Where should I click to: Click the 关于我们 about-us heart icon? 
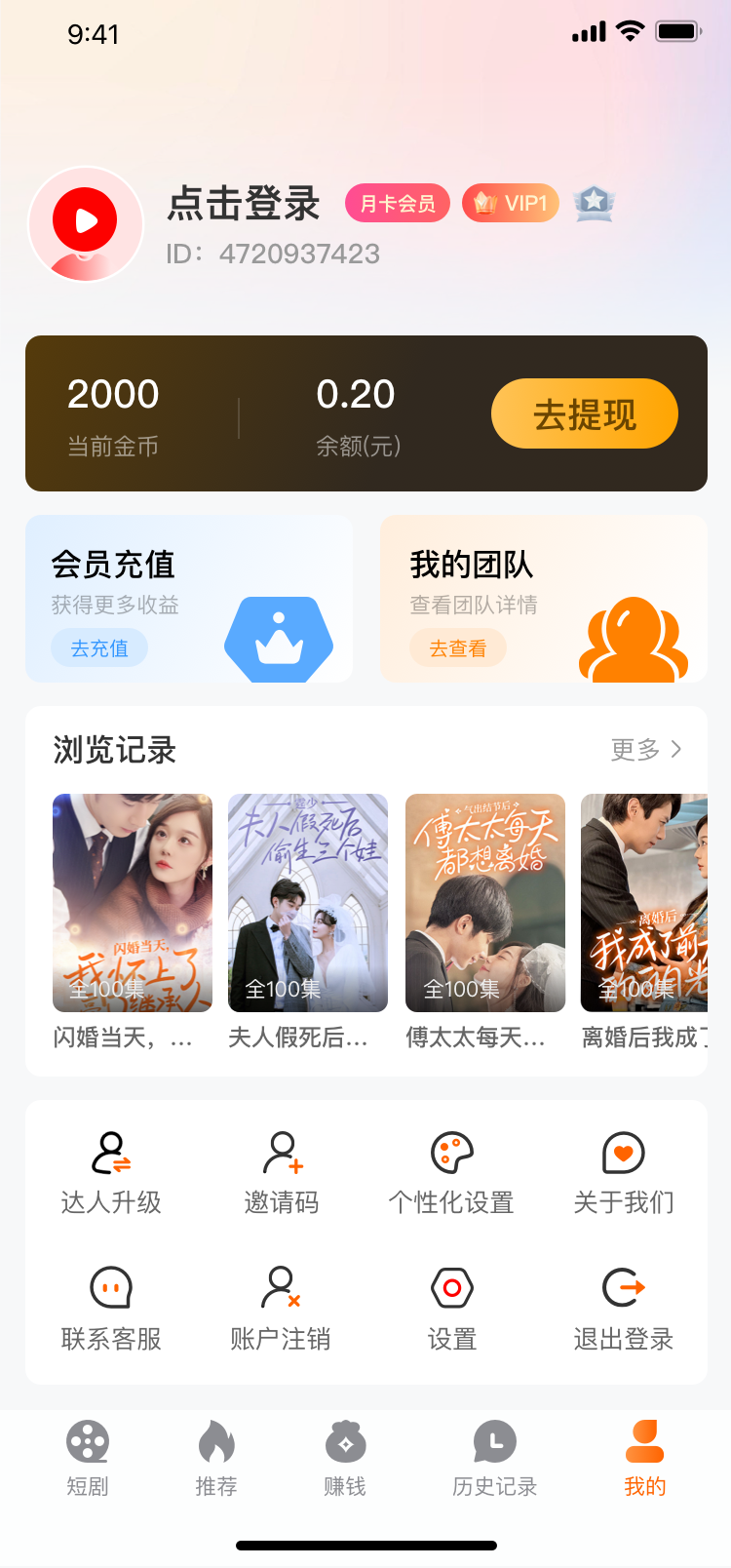(621, 1156)
